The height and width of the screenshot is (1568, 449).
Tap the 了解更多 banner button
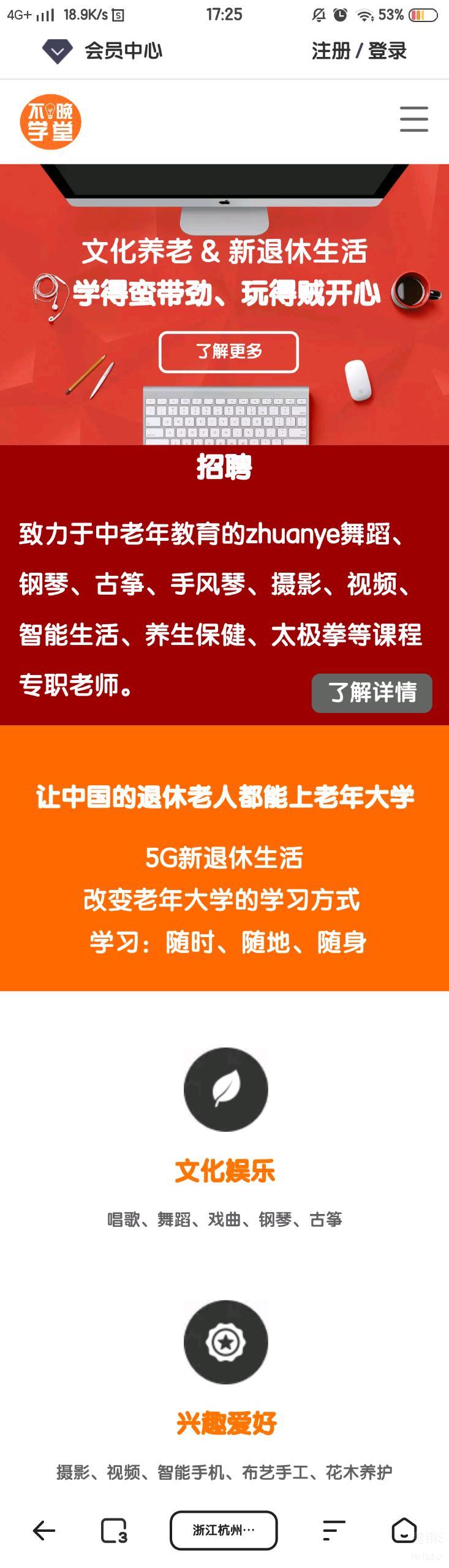(x=228, y=352)
